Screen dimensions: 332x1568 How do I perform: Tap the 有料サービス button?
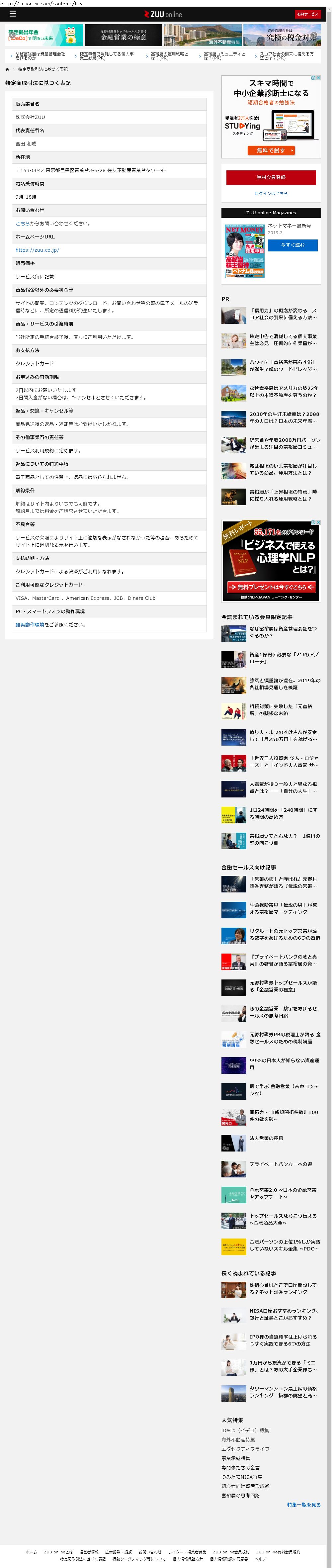[307, 14]
